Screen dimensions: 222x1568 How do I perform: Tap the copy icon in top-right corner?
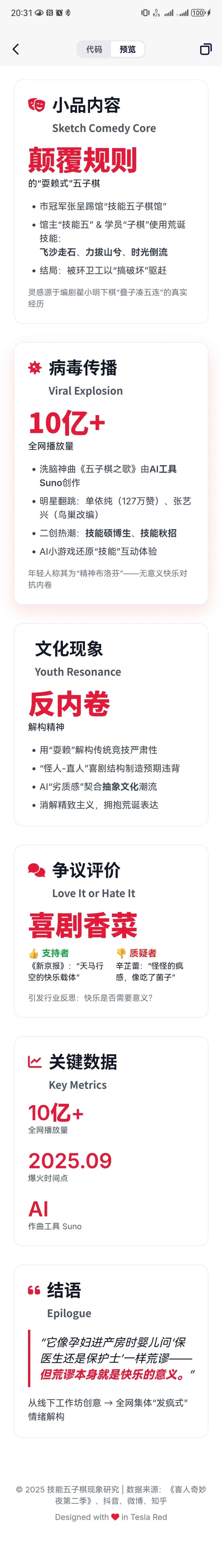tap(206, 49)
